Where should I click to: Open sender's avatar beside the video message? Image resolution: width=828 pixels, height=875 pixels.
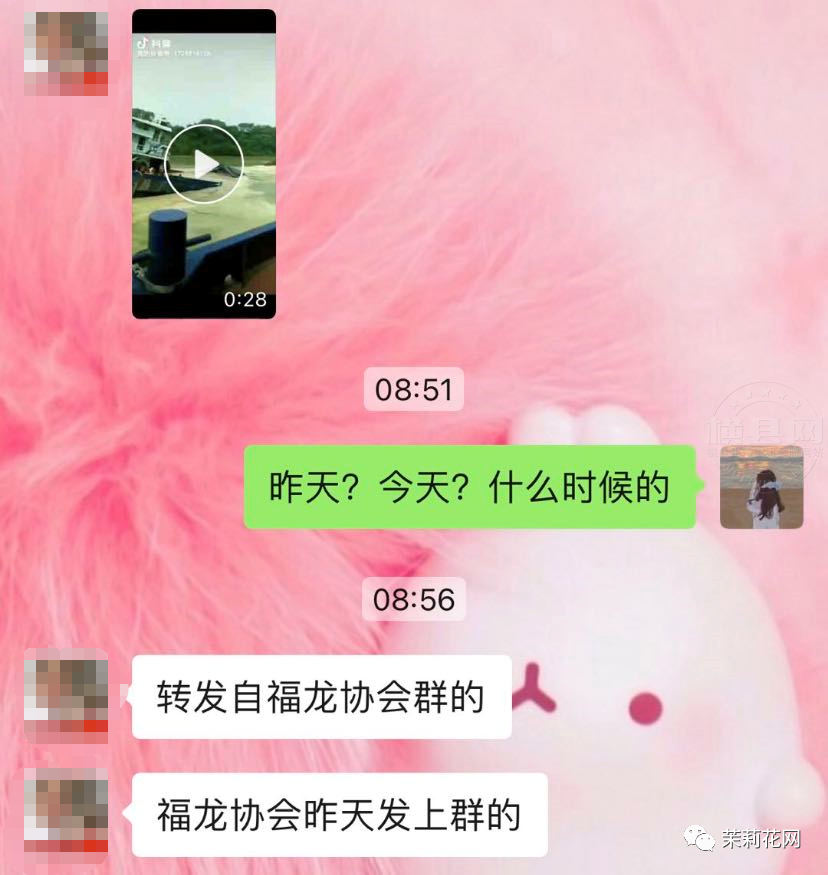66,53
